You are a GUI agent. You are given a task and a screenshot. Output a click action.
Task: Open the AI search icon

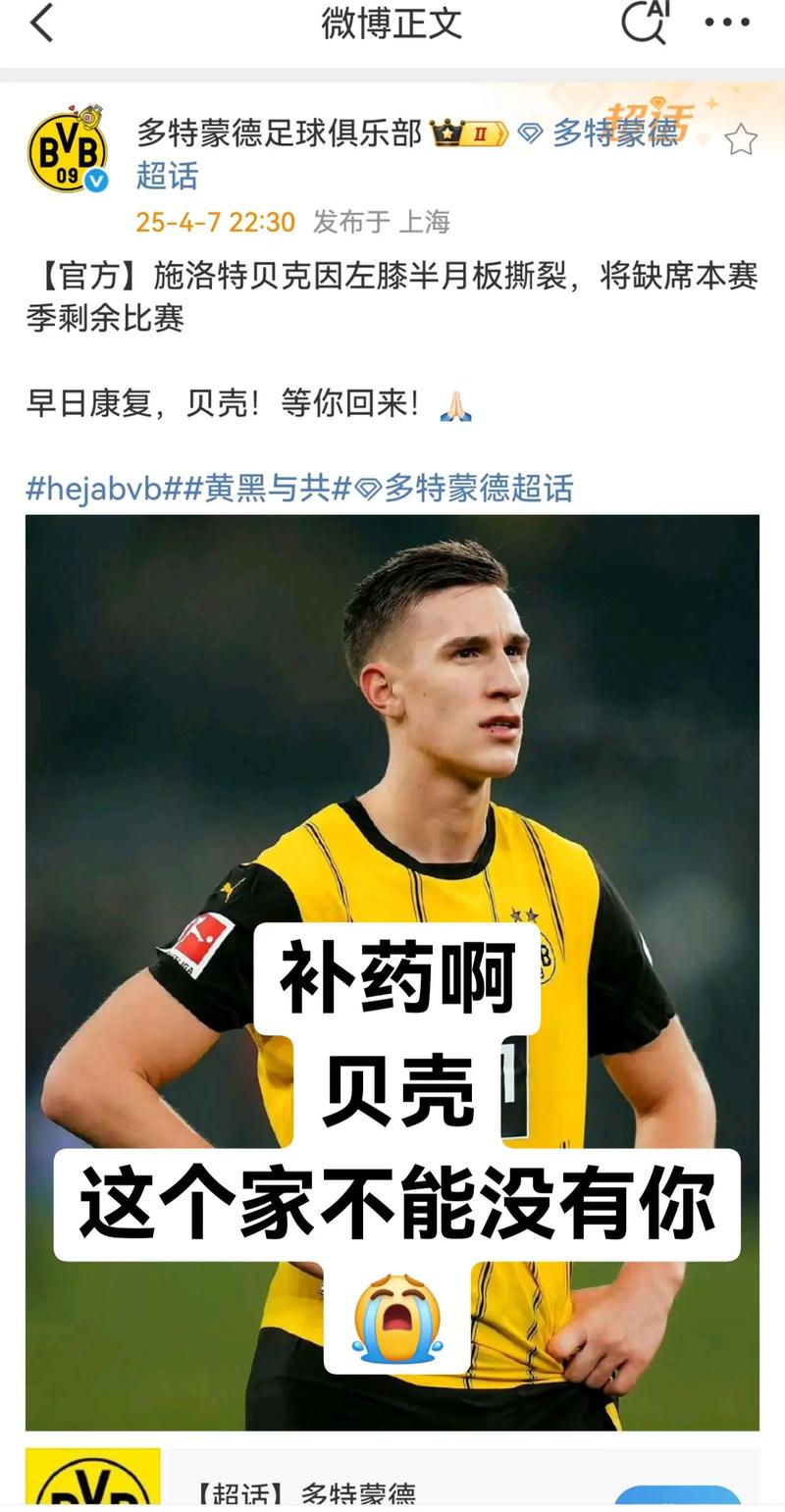pos(646,22)
